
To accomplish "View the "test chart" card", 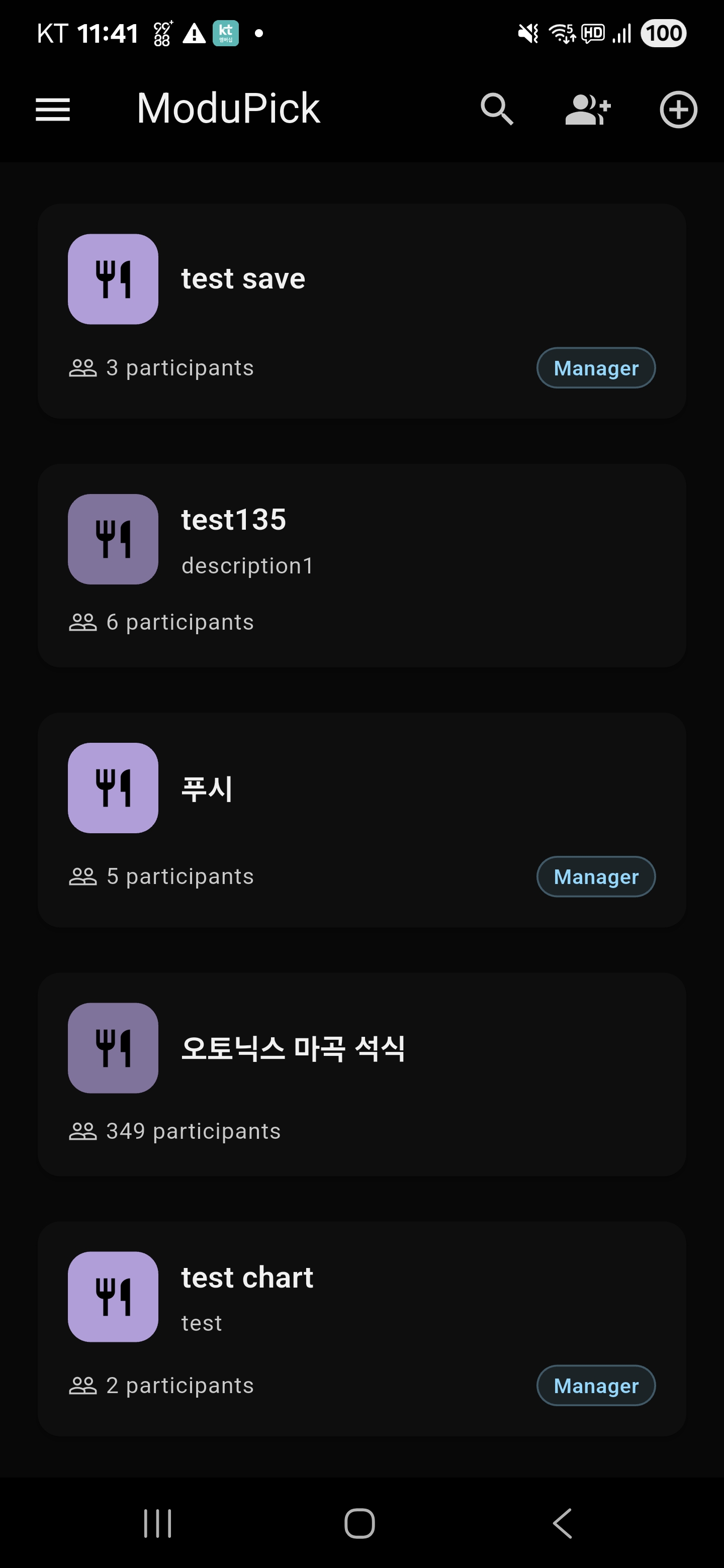I will click(x=361, y=1328).
